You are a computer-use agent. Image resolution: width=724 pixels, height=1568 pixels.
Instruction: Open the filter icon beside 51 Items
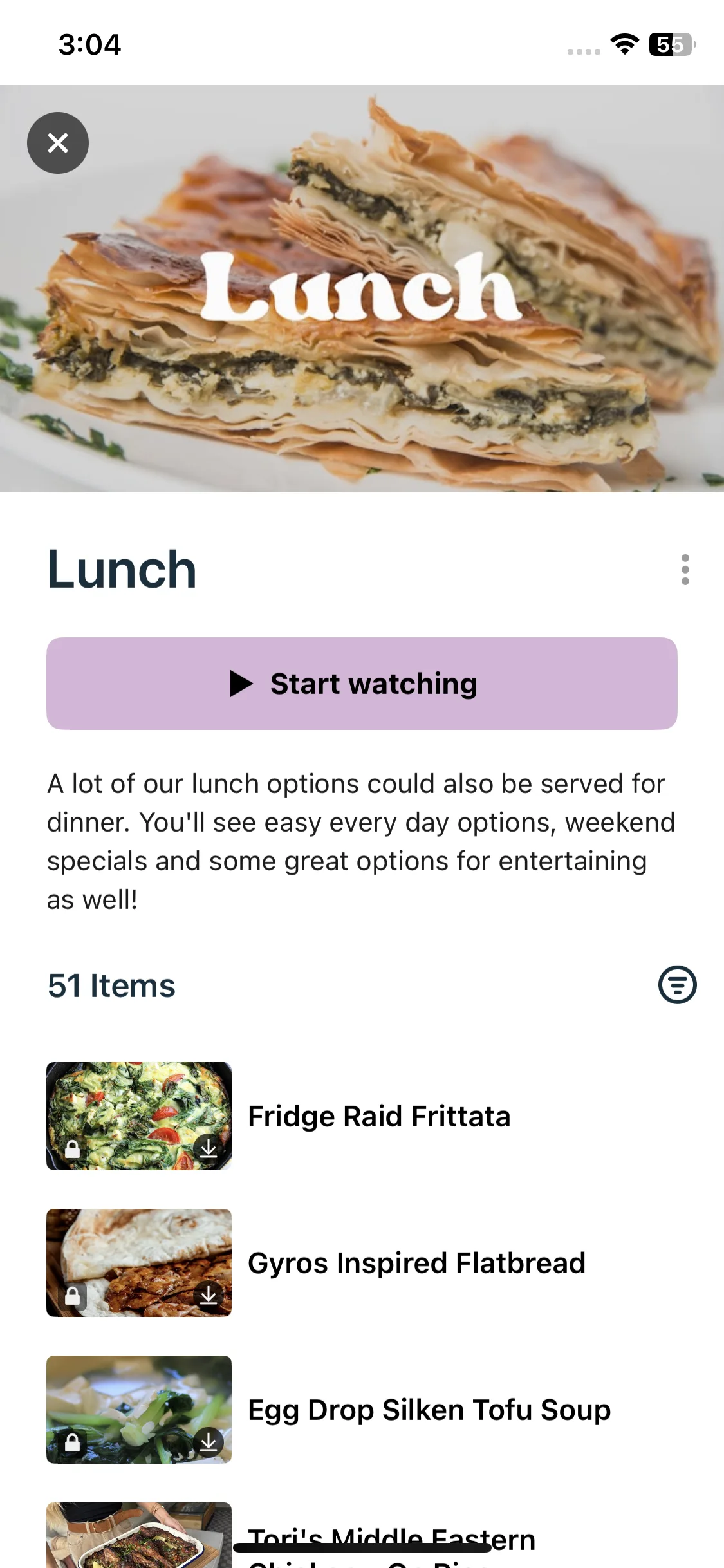pyautogui.click(x=677, y=985)
